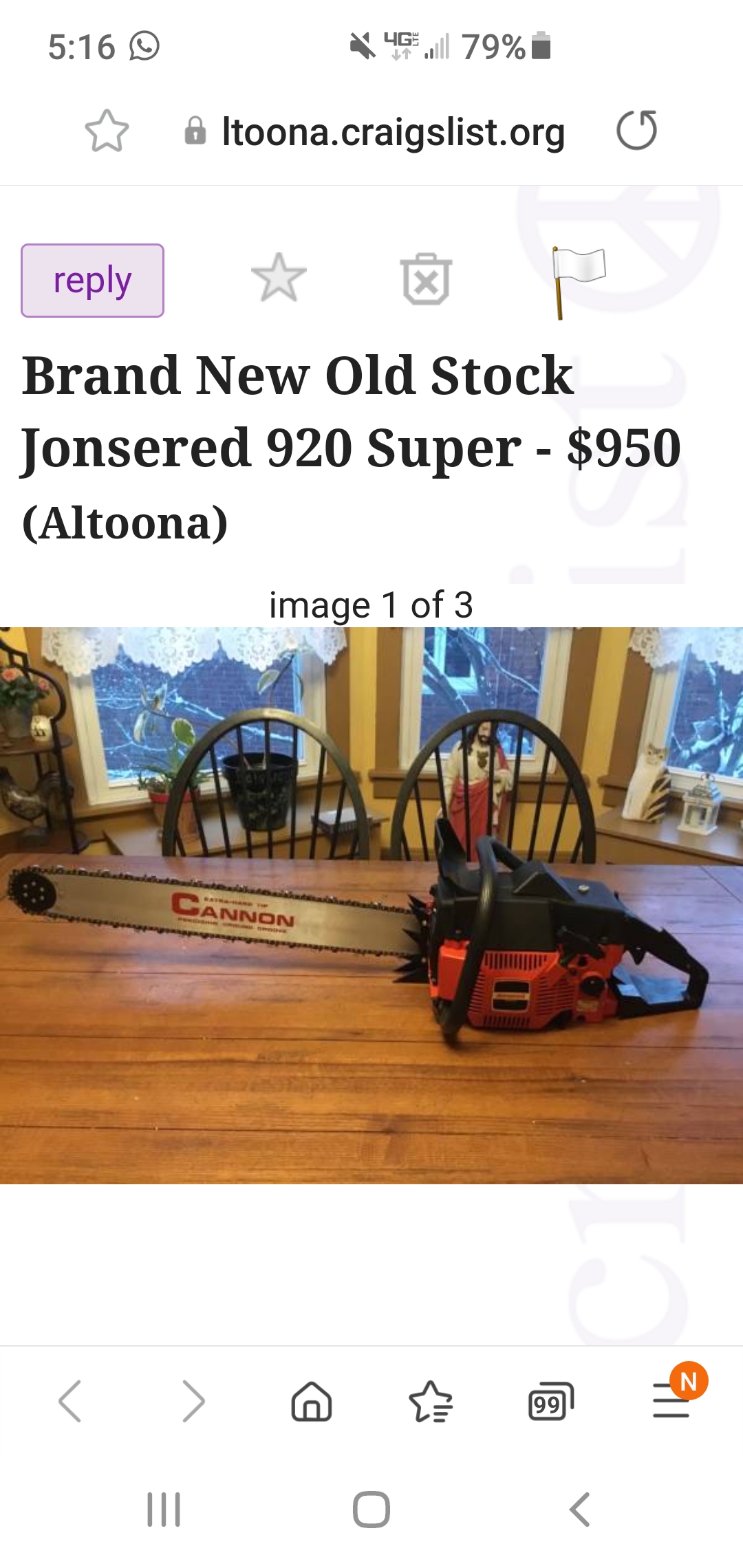The width and height of the screenshot is (743, 1568).
Task: Tap the craigslist.org URL address field
Action: click(392, 132)
